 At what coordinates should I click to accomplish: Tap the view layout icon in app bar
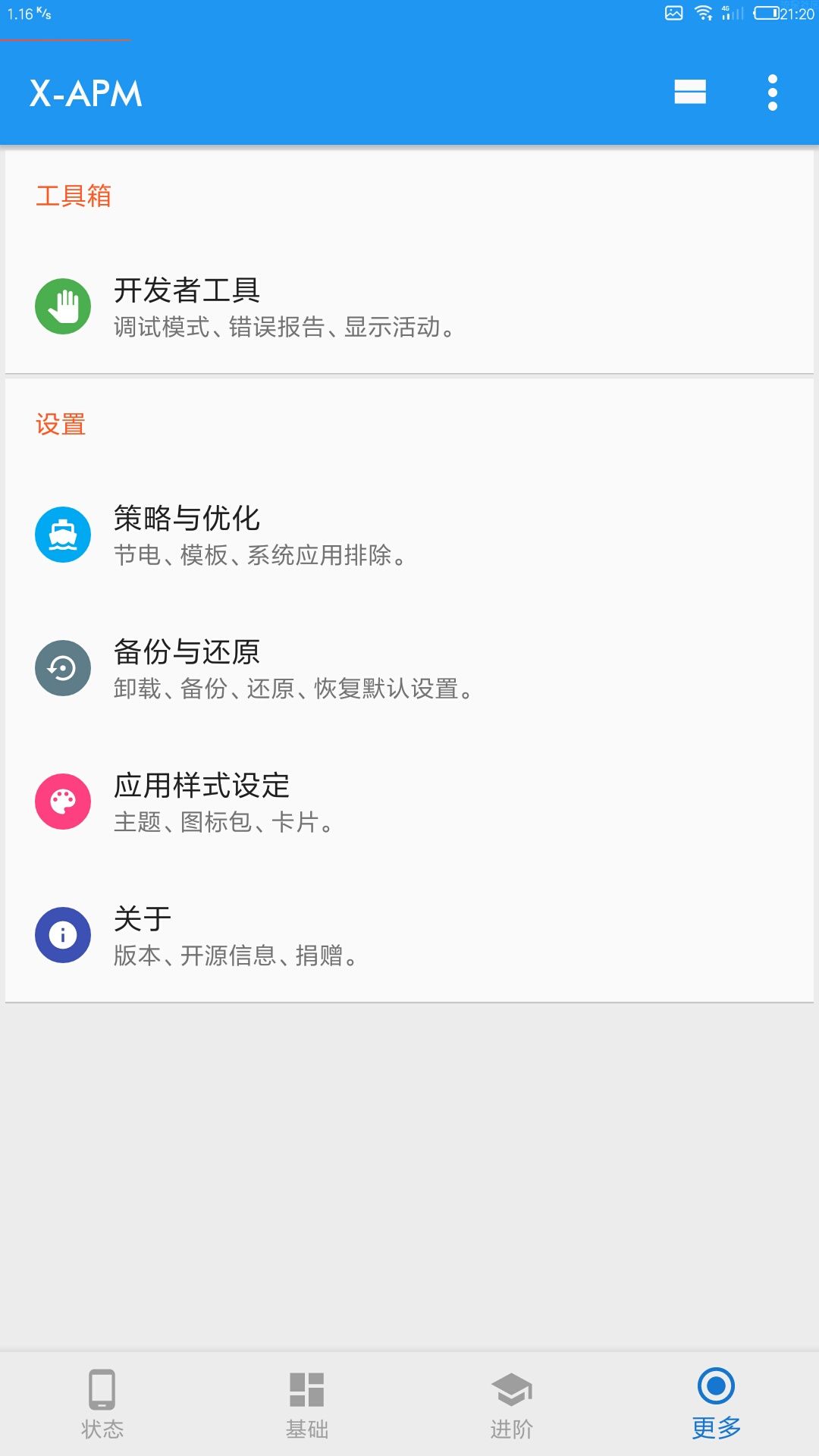coord(690,93)
